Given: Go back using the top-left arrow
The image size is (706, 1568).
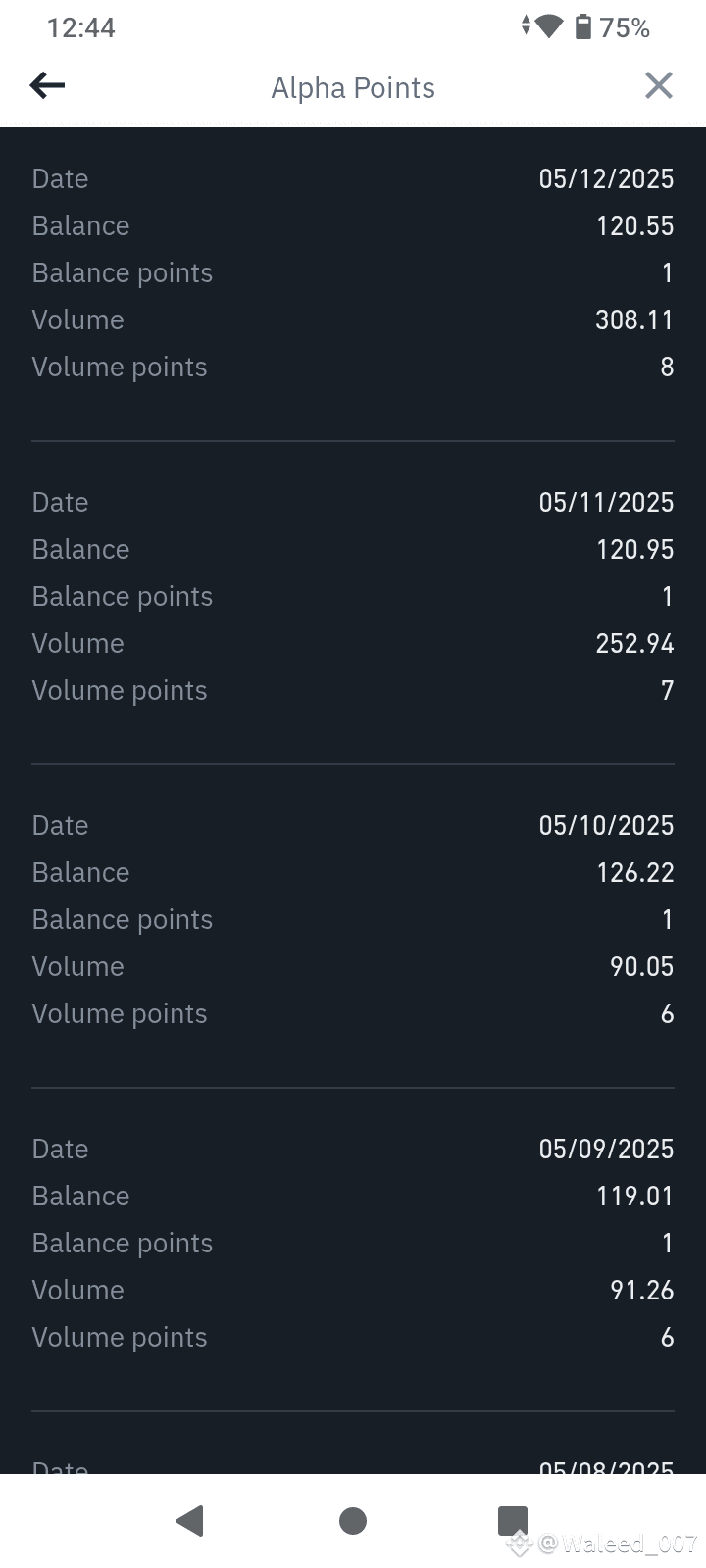Looking at the screenshot, I should pos(47,86).
